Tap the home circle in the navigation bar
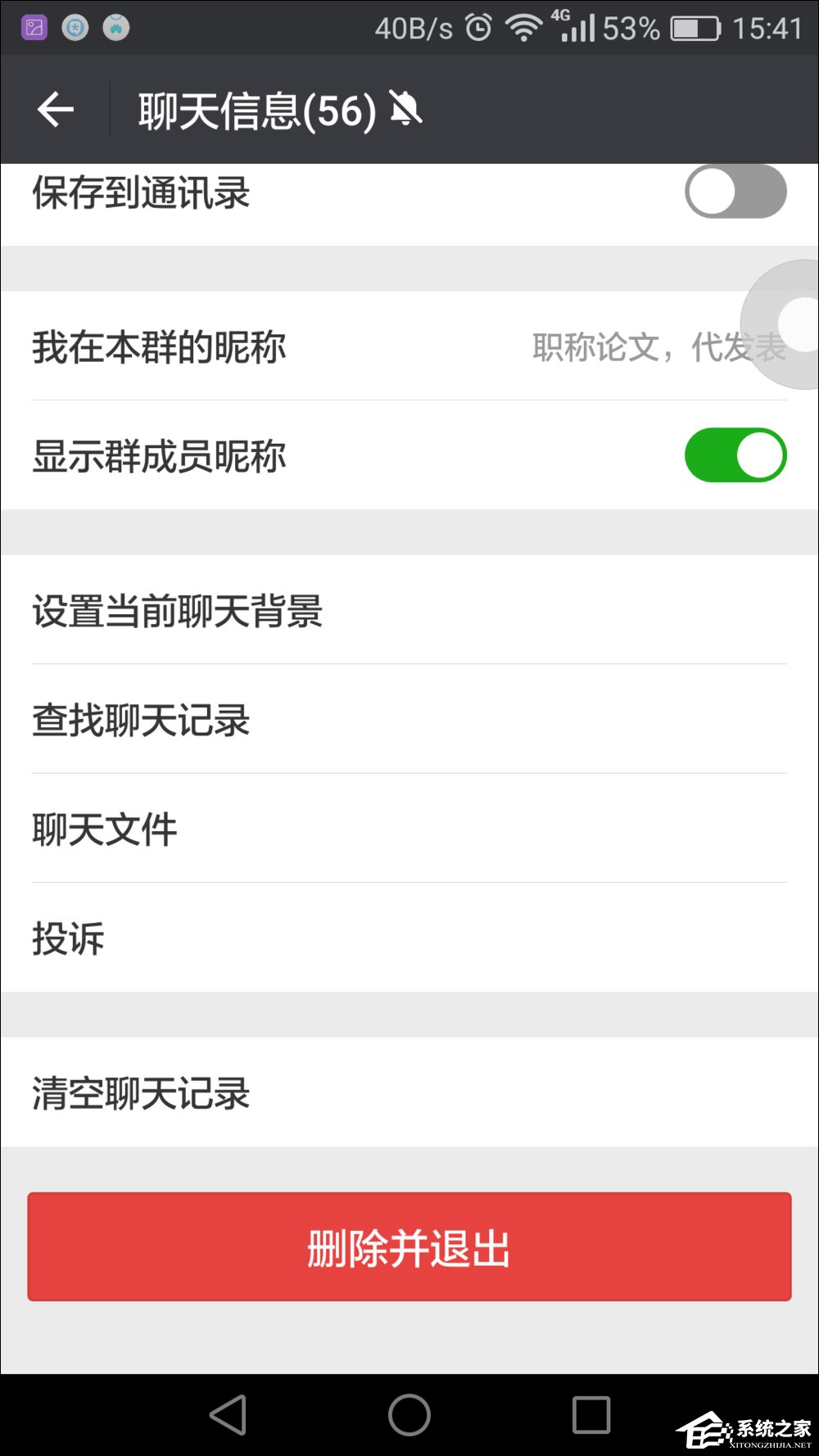This screenshot has width=819, height=1456. click(409, 1412)
